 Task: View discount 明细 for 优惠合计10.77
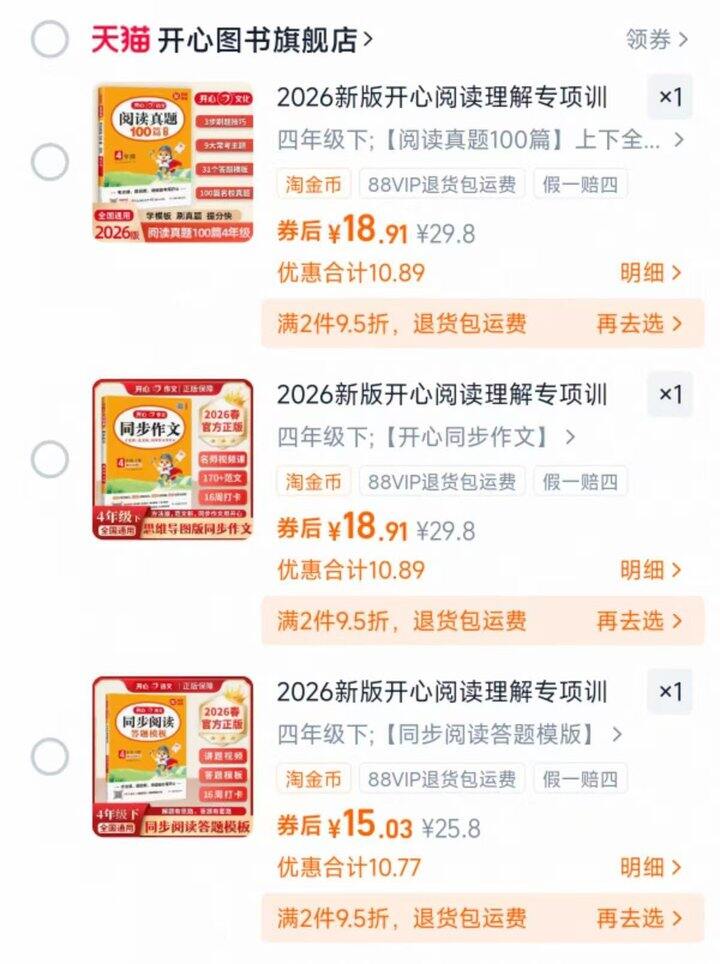tap(650, 867)
